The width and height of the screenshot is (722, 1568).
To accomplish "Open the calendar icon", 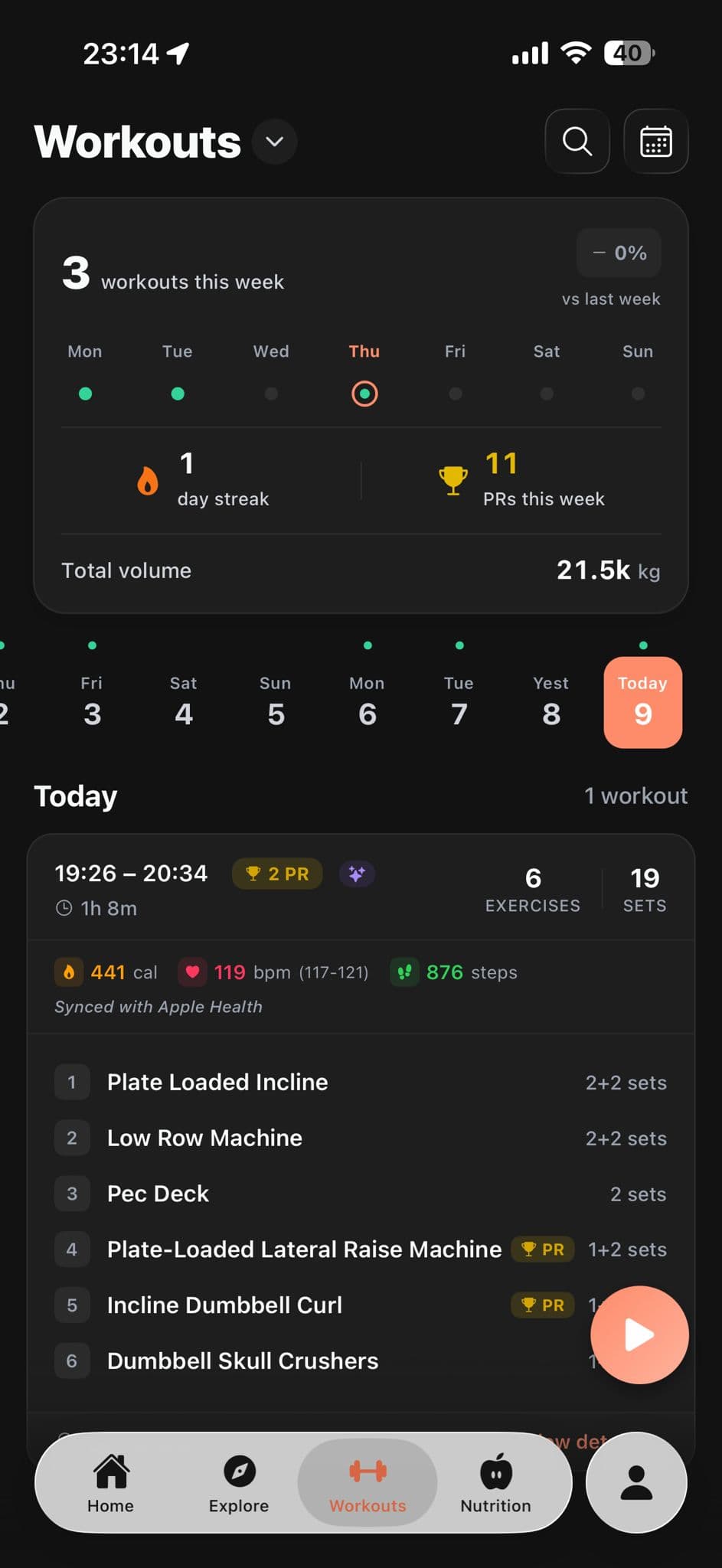I will coord(655,141).
